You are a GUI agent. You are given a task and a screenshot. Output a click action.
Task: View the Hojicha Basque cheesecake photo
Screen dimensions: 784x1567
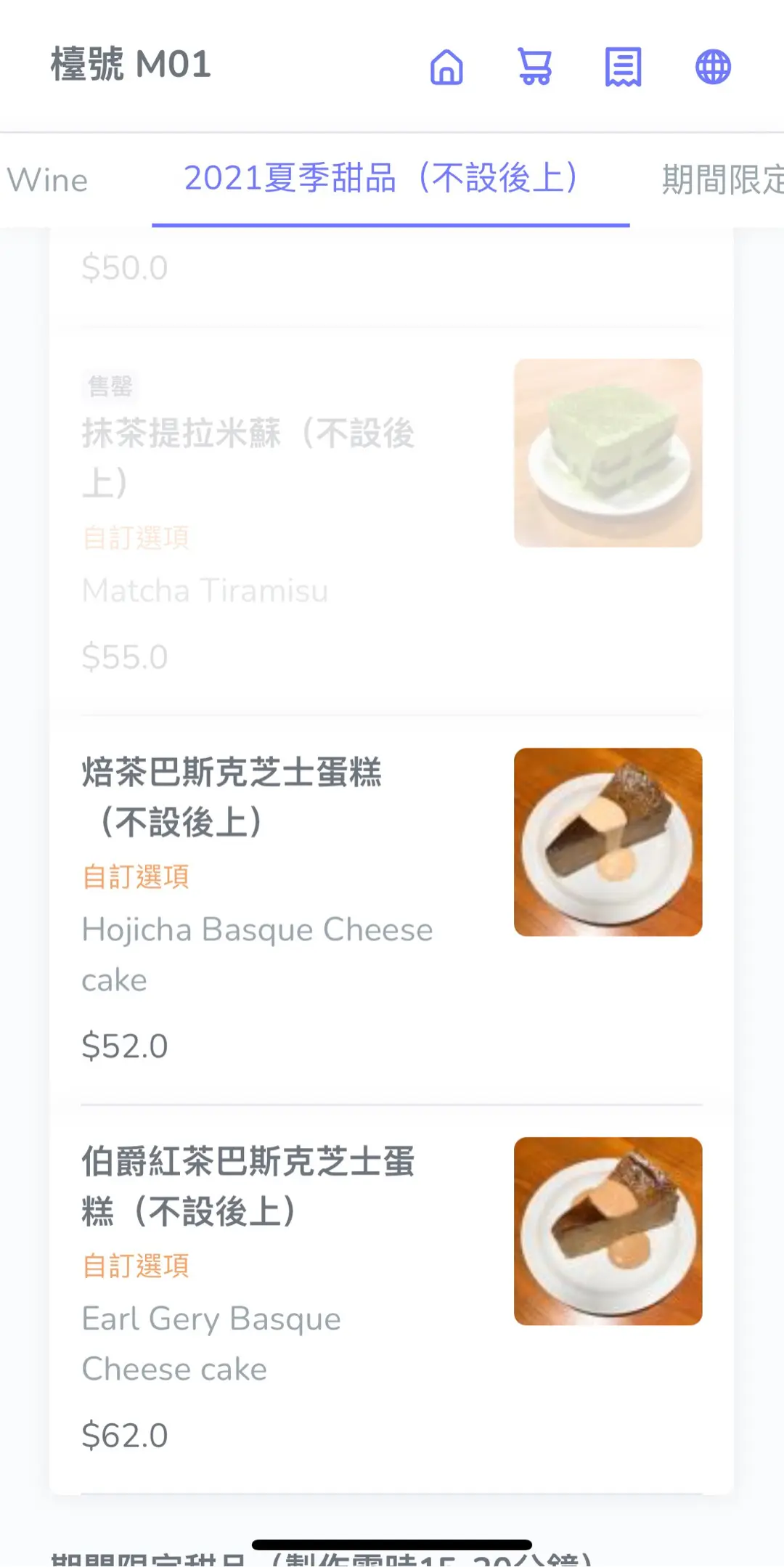click(x=608, y=842)
